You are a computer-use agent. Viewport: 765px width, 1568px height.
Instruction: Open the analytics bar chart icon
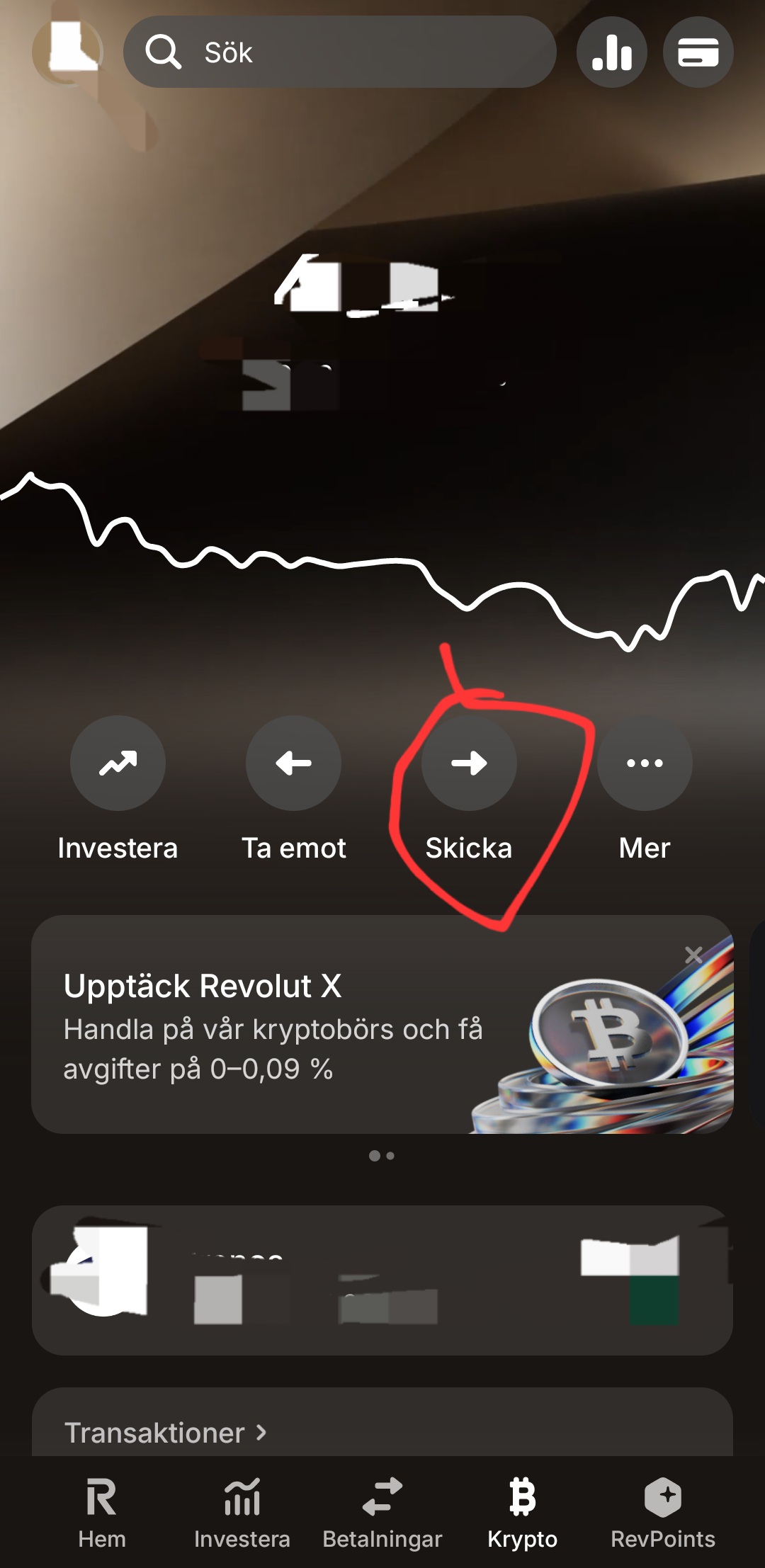click(x=612, y=52)
